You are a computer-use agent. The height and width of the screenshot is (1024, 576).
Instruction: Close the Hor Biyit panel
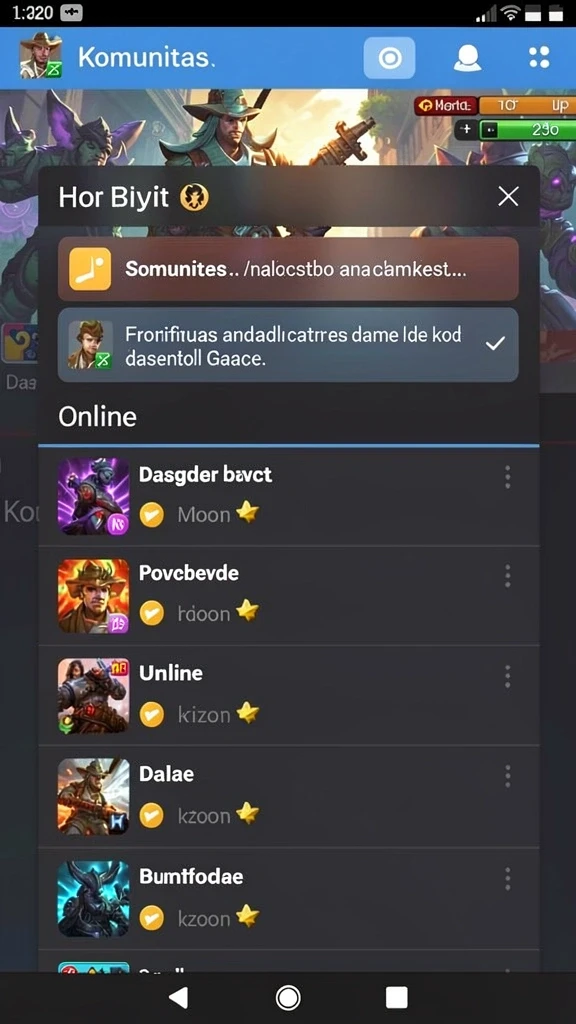pyautogui.click(x=507, y=197)
